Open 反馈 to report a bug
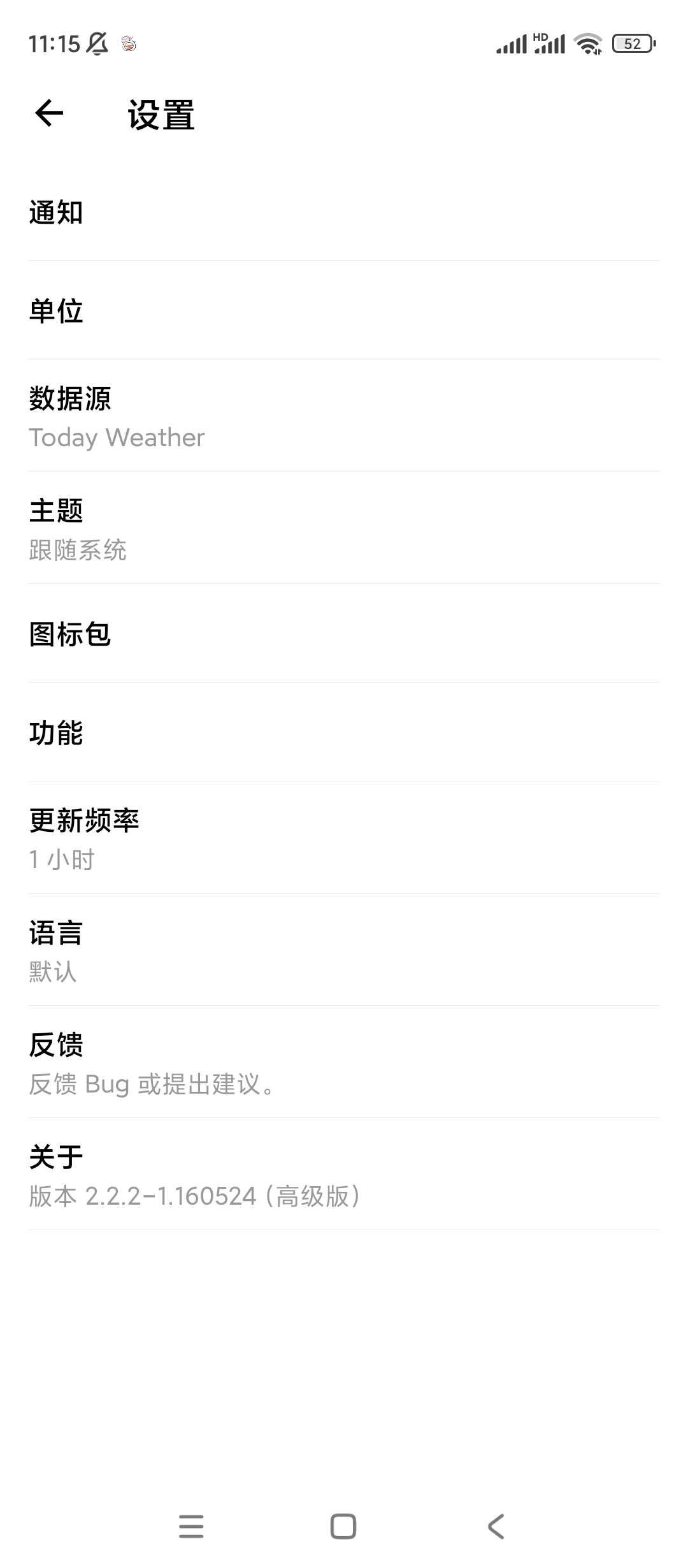The image size is (688, 1568). tap(344, 1063)
